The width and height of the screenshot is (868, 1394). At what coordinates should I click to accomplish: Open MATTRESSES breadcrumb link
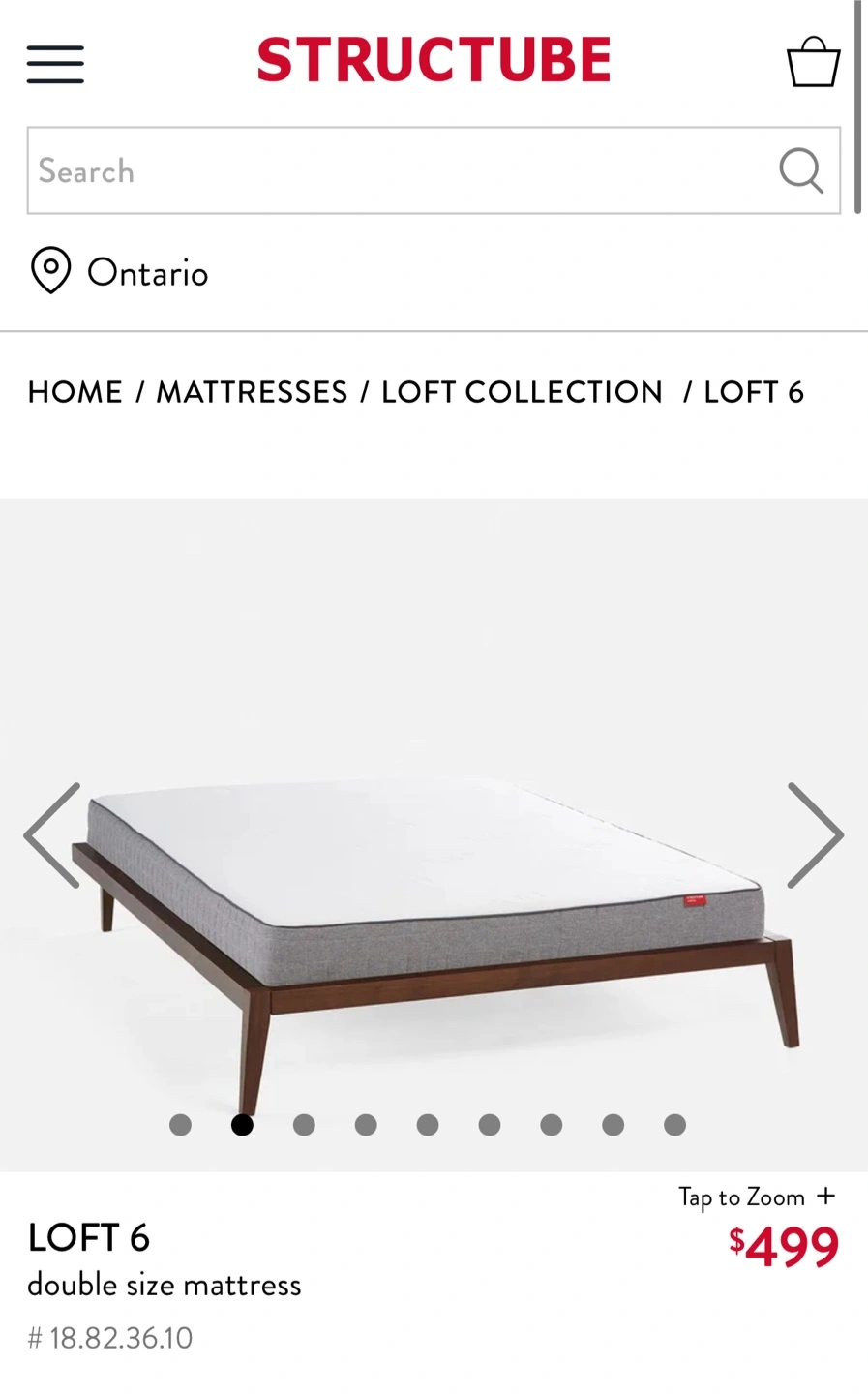pyautogui.click(x=252, y=392)
